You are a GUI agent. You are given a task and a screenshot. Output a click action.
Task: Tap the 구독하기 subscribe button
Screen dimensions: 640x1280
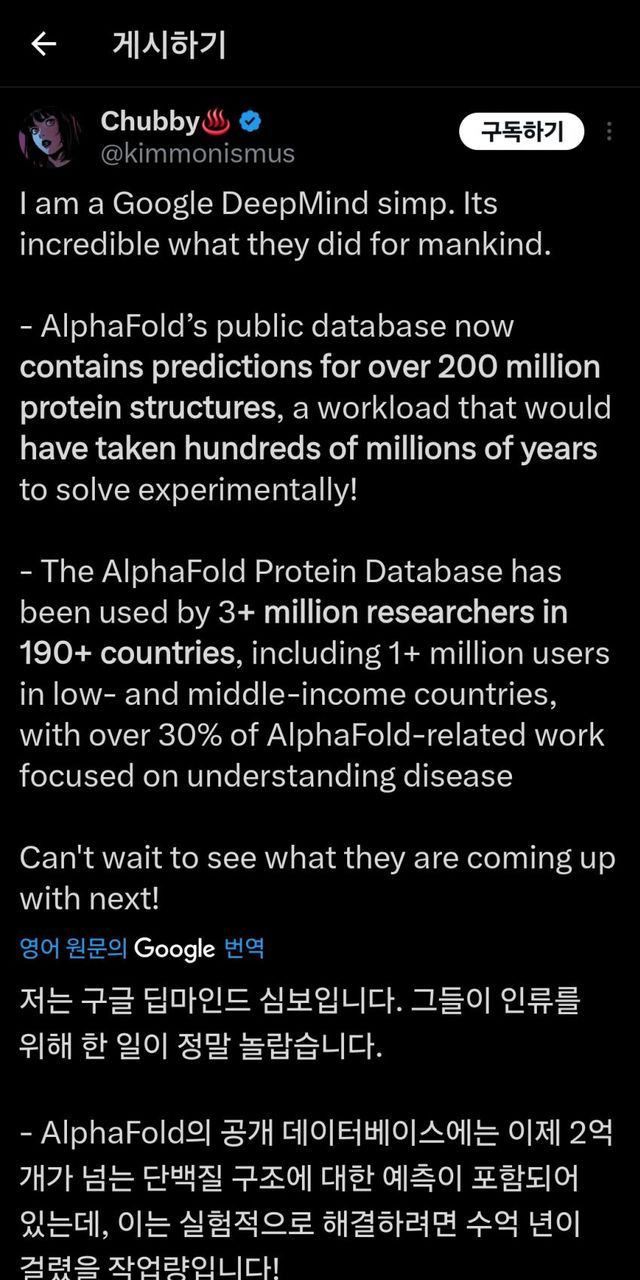[x=521, y=131]
